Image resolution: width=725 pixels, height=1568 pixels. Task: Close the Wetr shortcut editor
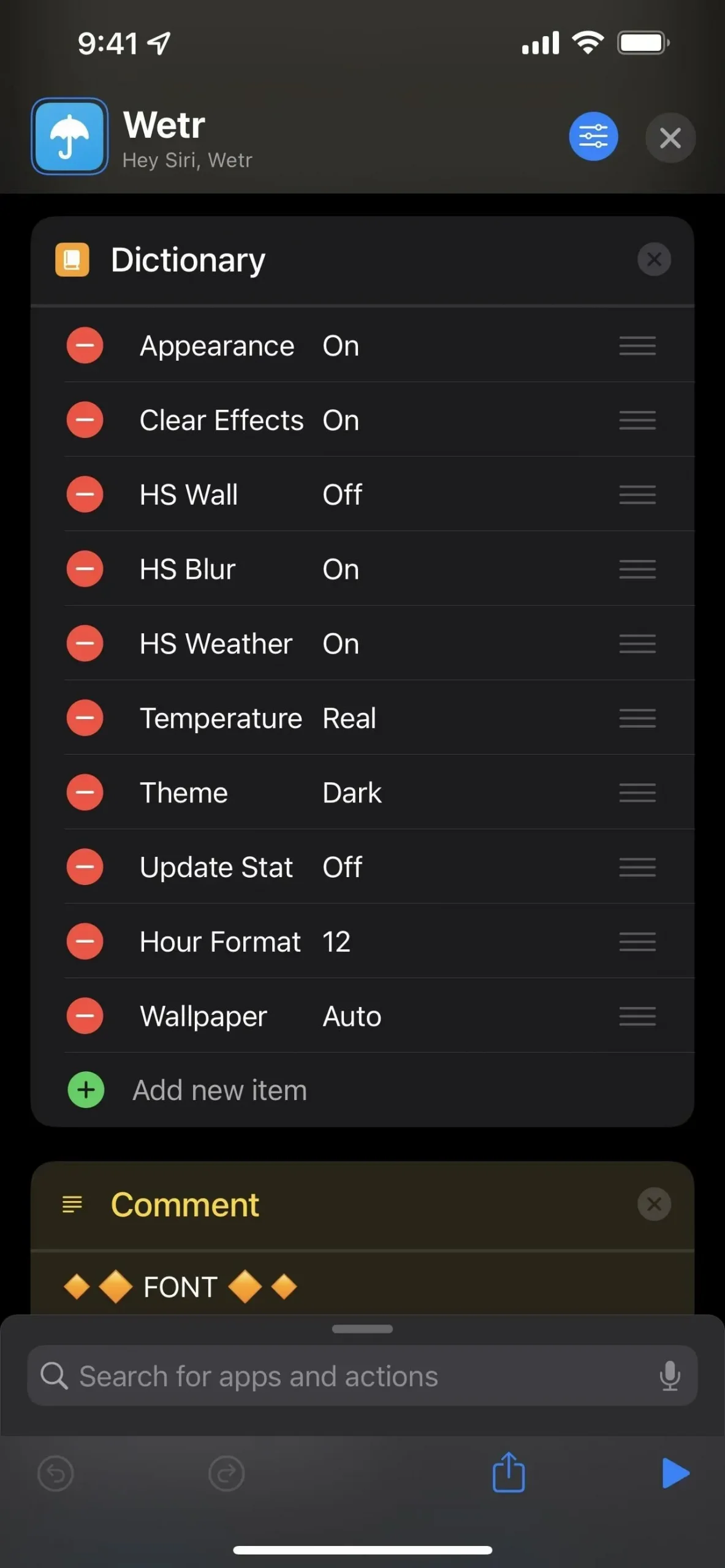(x=670, y=138)
